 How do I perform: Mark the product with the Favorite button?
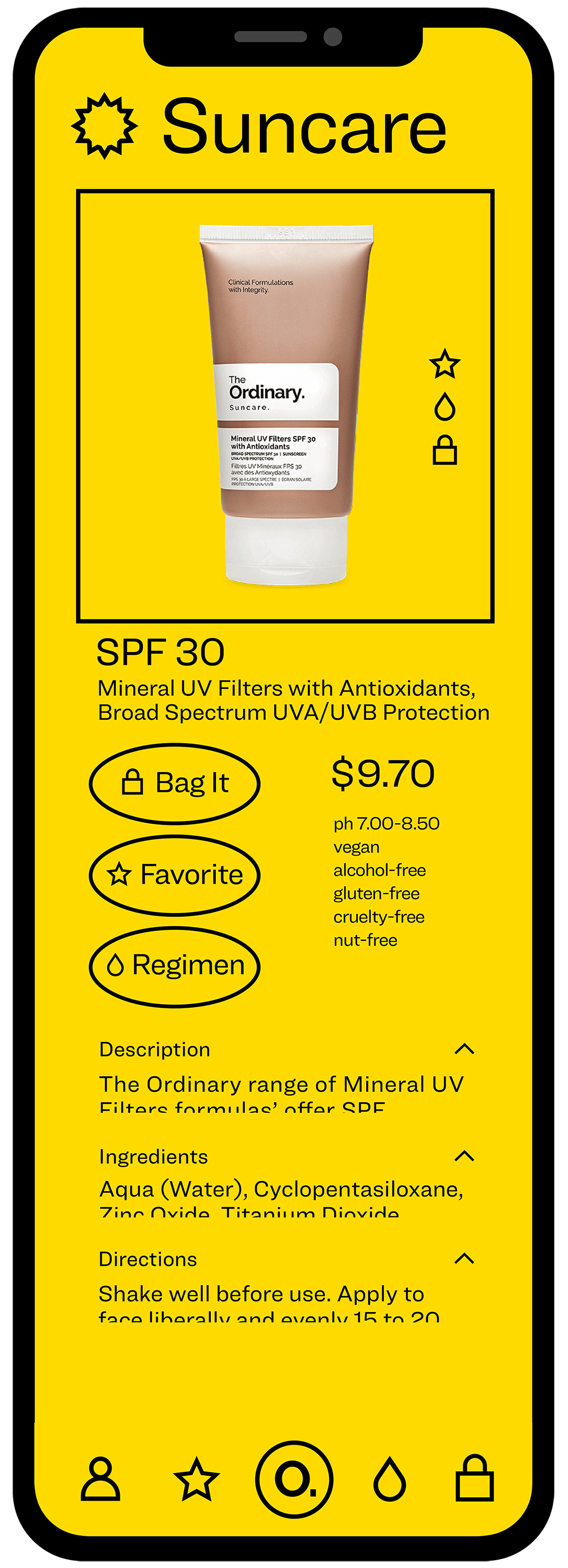175,875
